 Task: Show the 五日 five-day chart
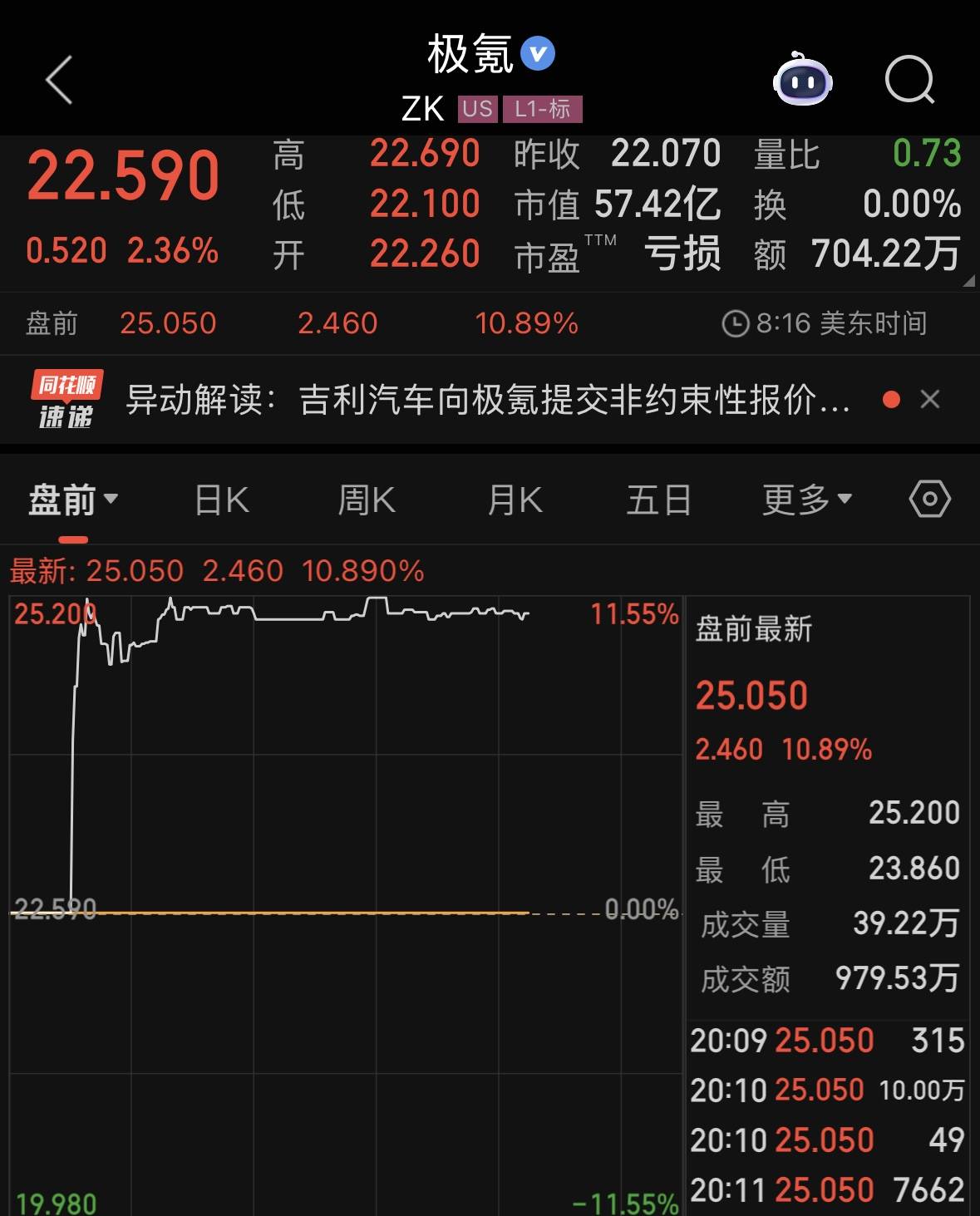click(x=658, y=500)
